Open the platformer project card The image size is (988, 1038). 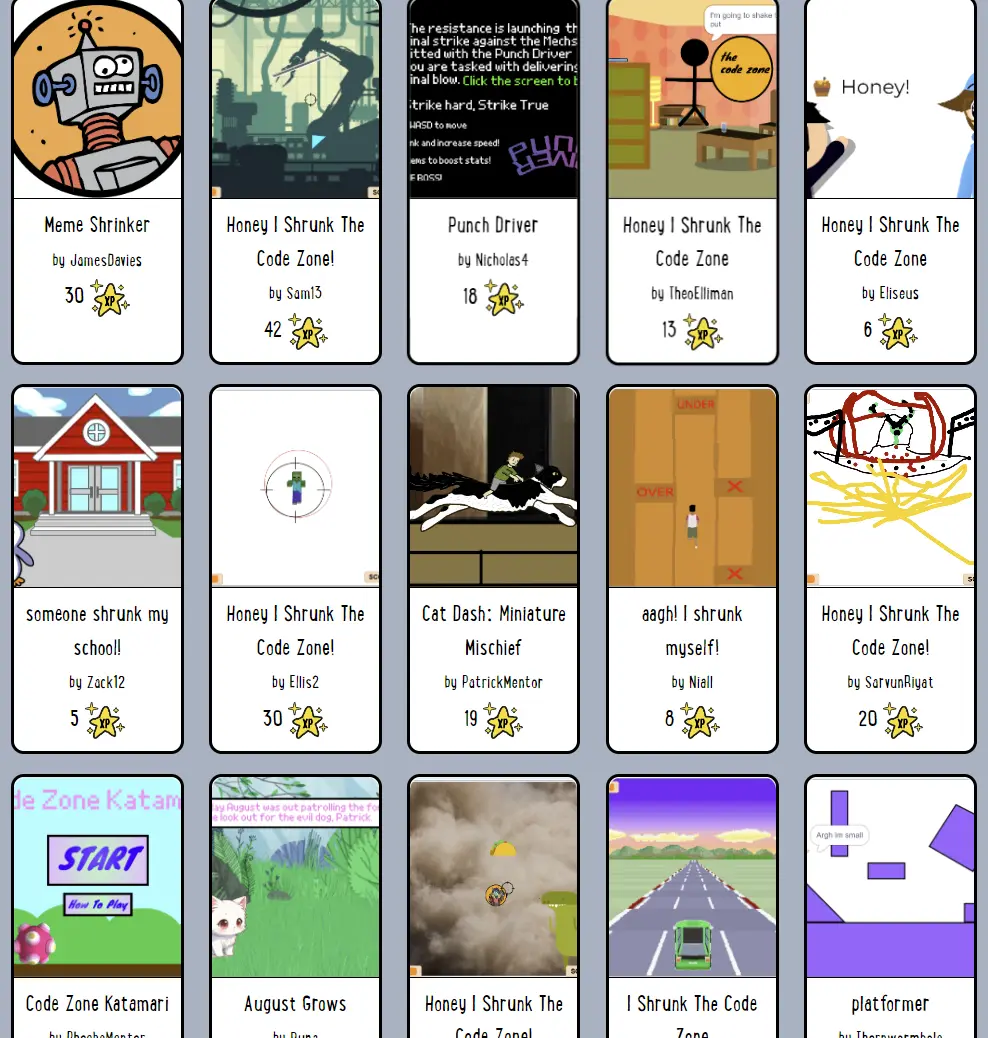[890, 878]
